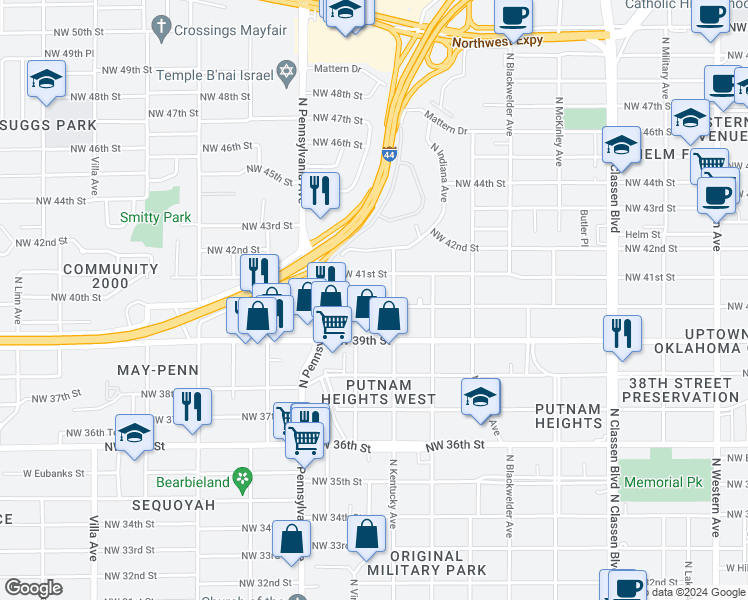This screenshot has width=748, height=600.
Task: Open the coffee marker near NW 43rd St
Action: click(717, 193)
